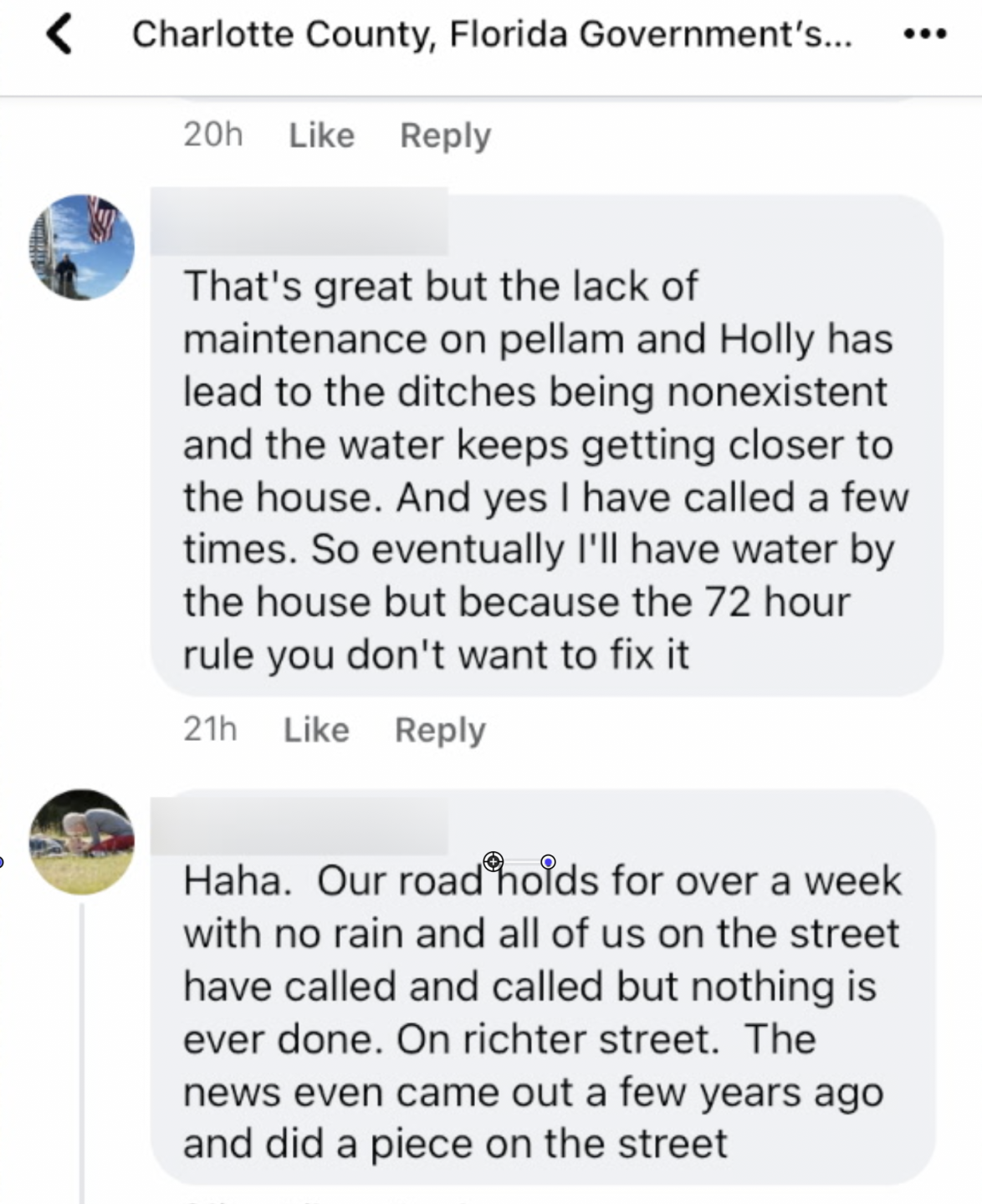Reply to the 72 hour rule comment

coord(440,729)
